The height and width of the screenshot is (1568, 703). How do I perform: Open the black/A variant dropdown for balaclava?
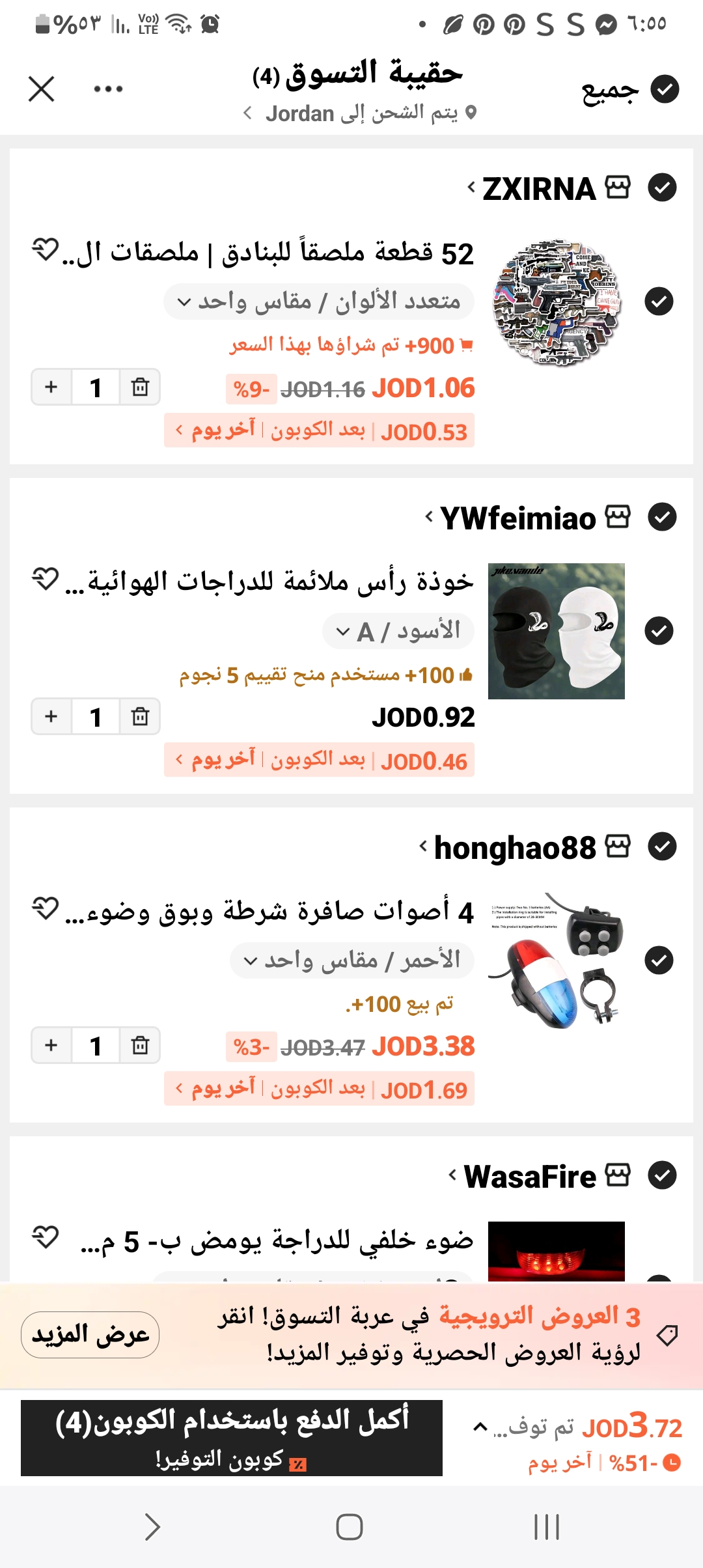398,631
